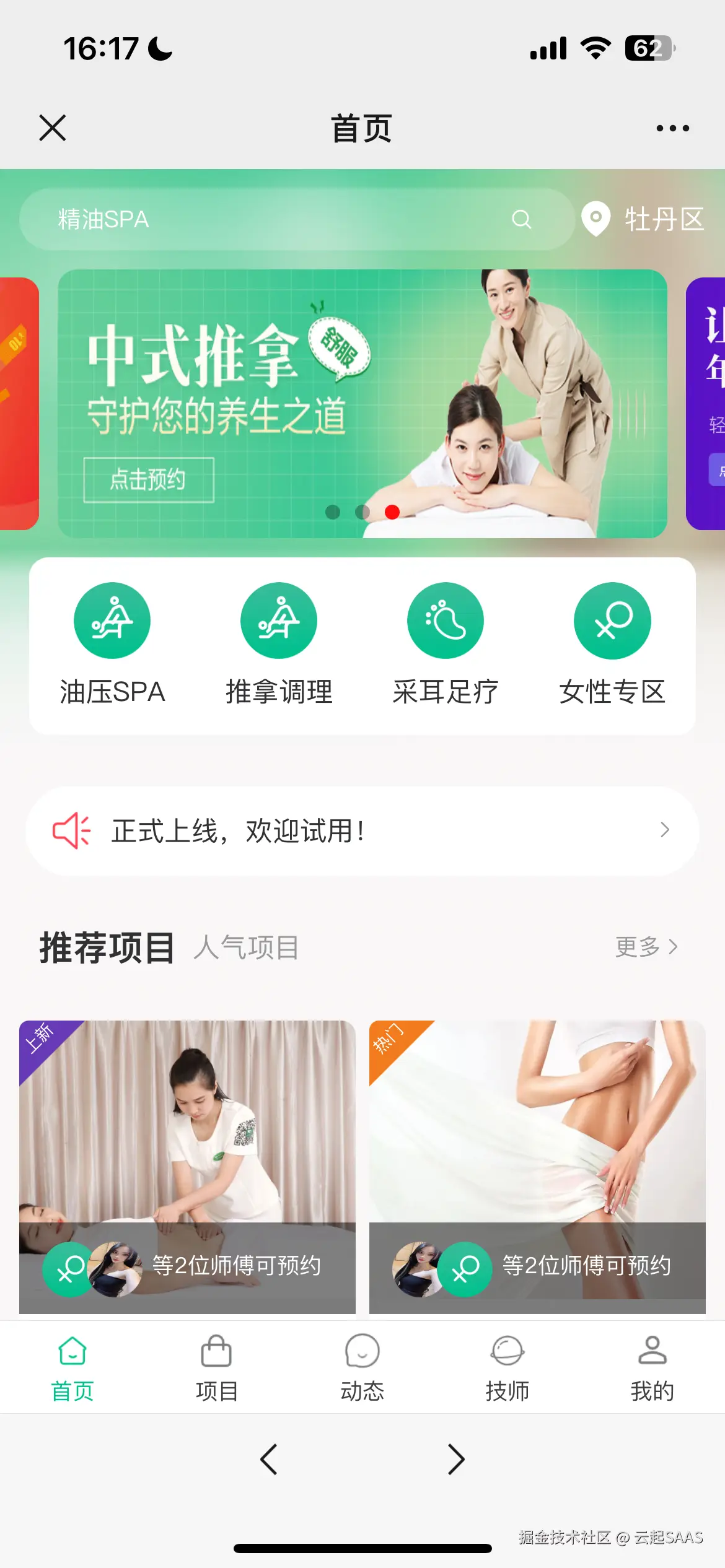Tap the forward navigation arrow

(455, 1460)
